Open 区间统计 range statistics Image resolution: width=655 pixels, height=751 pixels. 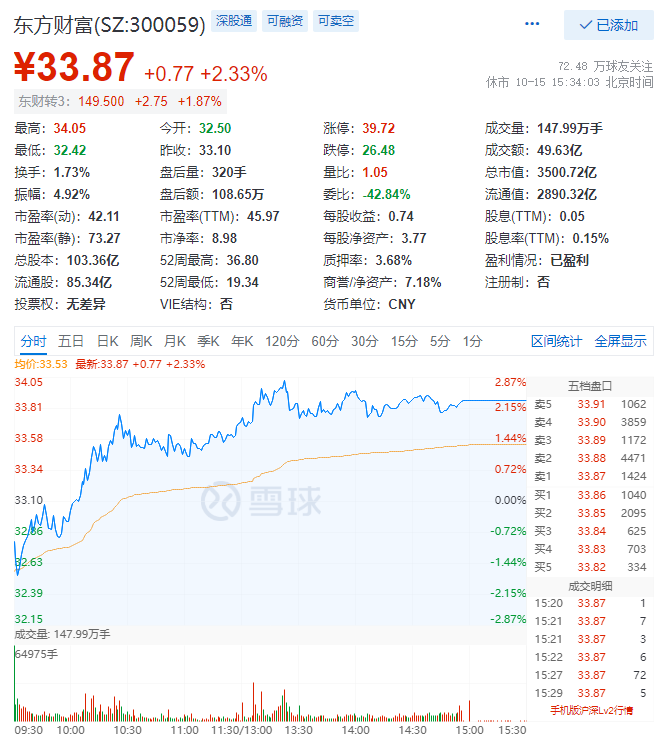[556, 341]
